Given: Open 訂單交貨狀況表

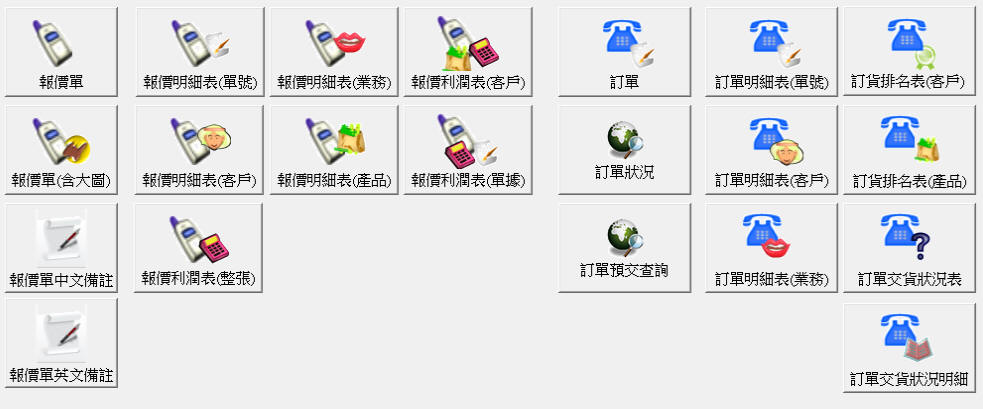Looking at the screenshot, I should (908, 248).
